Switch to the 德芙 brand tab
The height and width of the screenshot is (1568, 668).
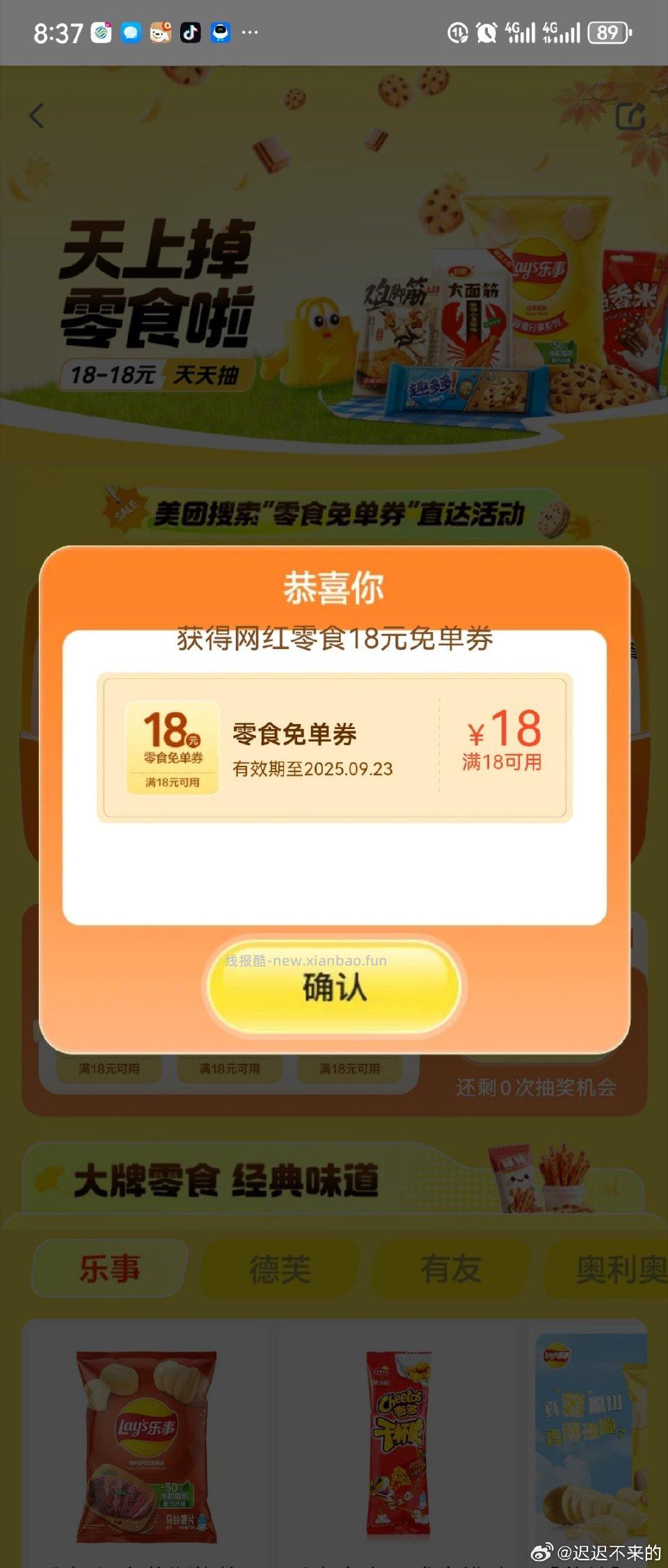click(x=279, y=1267)
